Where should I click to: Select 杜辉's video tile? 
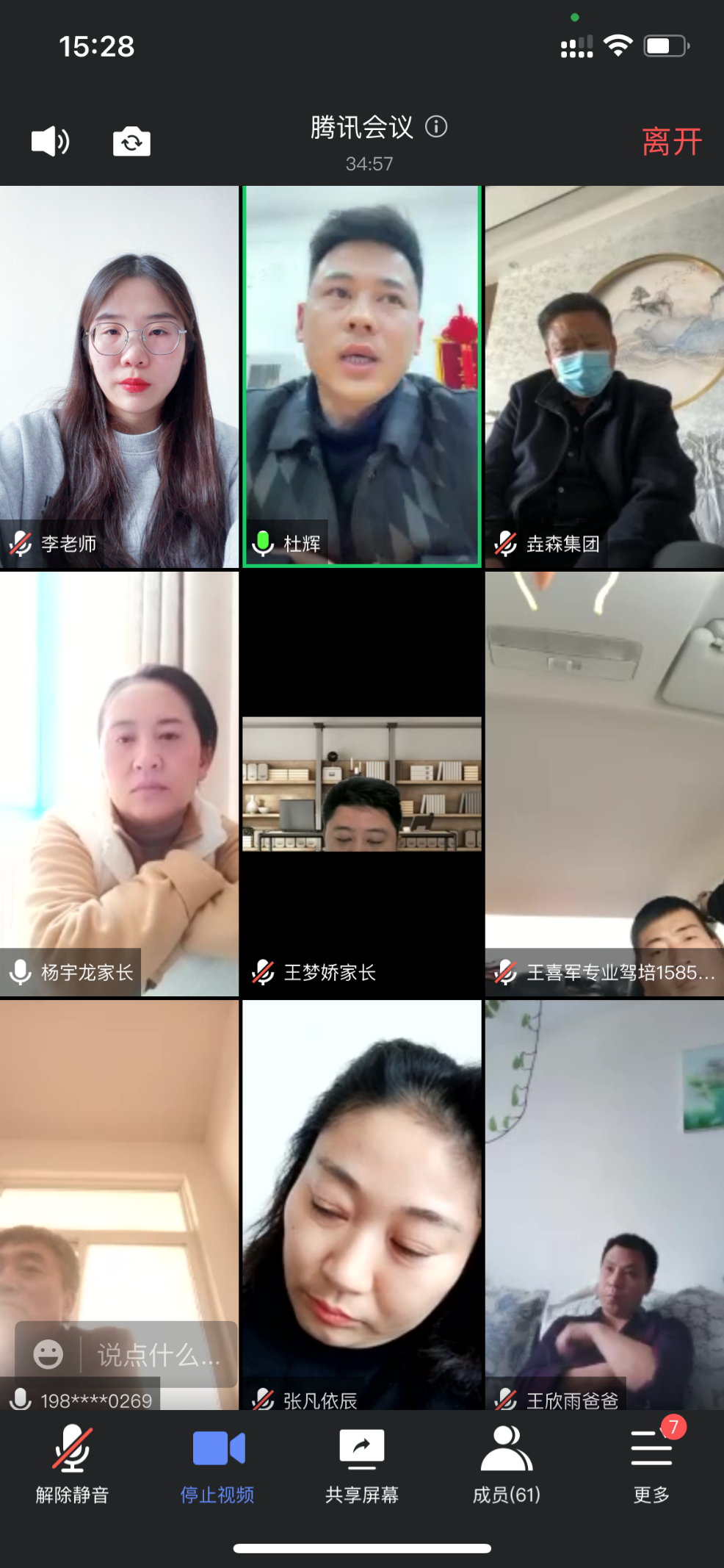[362, 376]
